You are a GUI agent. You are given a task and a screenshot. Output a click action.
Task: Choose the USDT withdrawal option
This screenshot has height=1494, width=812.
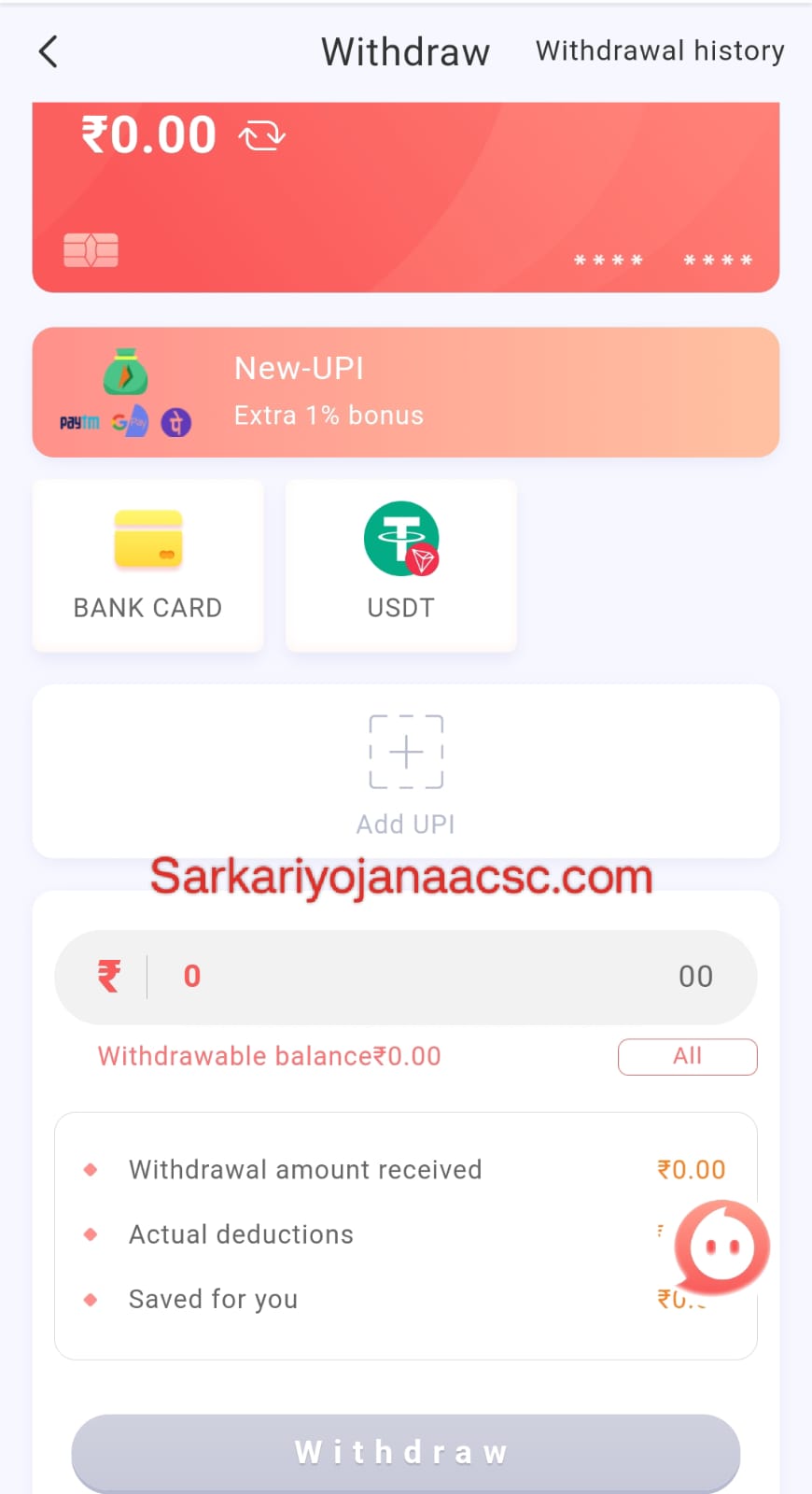click(x=400, y=565)
